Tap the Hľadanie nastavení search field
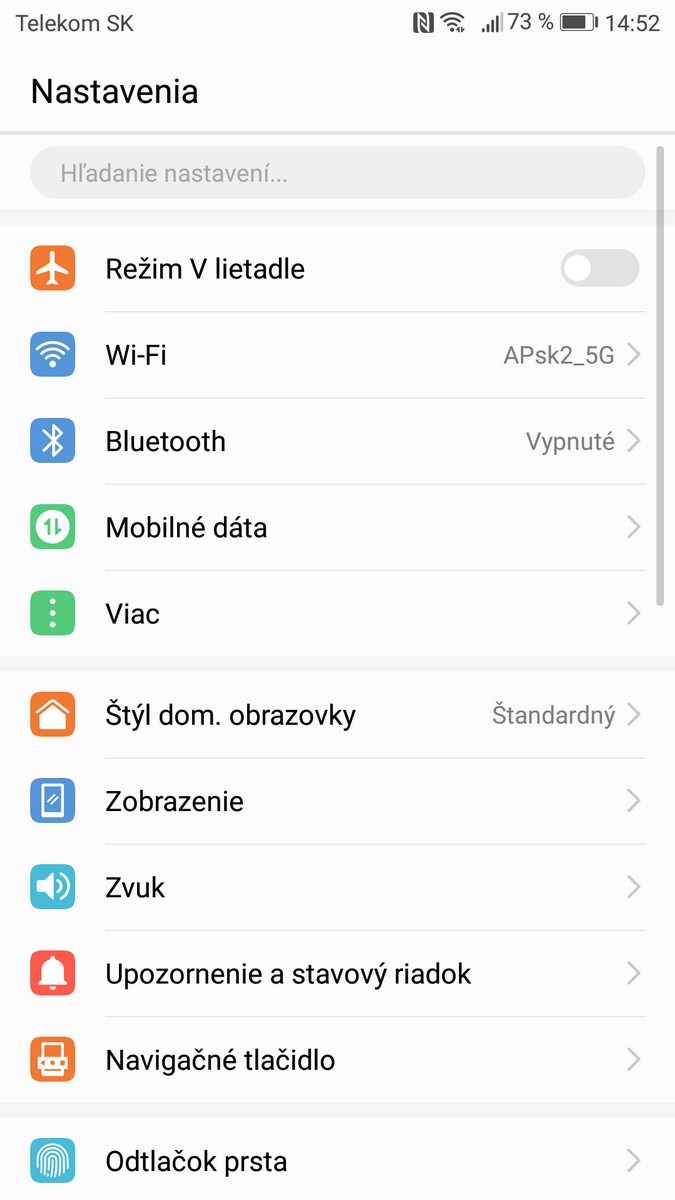Viewport: 675px width, 1200px height. tap(337, 173)
